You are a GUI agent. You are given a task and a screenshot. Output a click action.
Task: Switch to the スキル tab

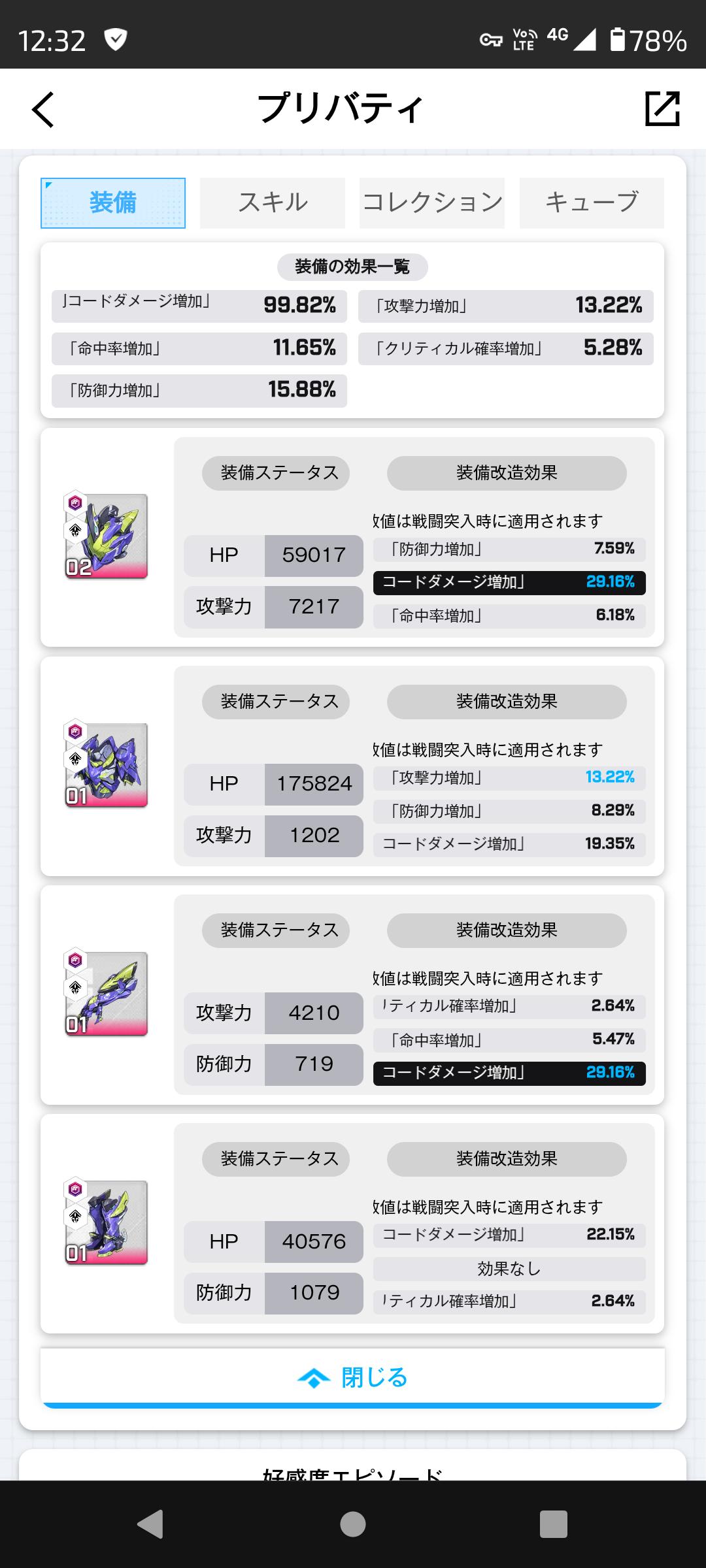tap(272, 203)
